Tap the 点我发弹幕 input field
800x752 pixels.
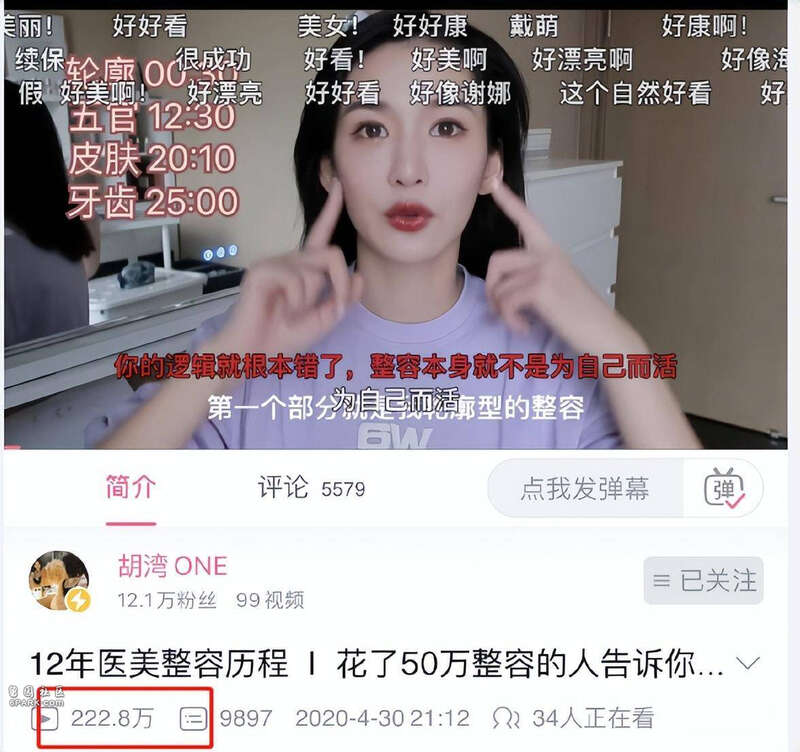(x=585, y=488)
